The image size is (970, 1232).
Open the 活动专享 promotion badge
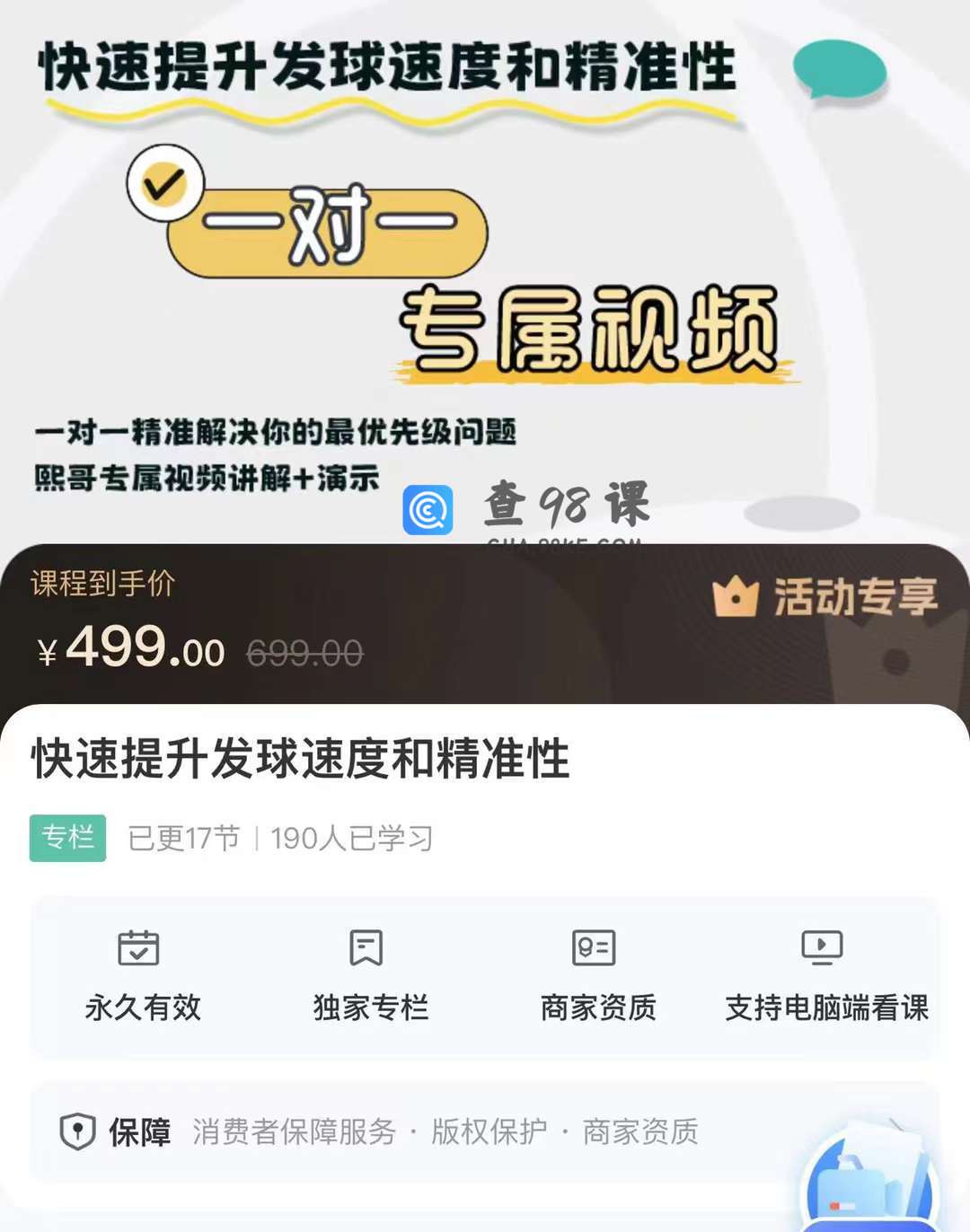824,597
